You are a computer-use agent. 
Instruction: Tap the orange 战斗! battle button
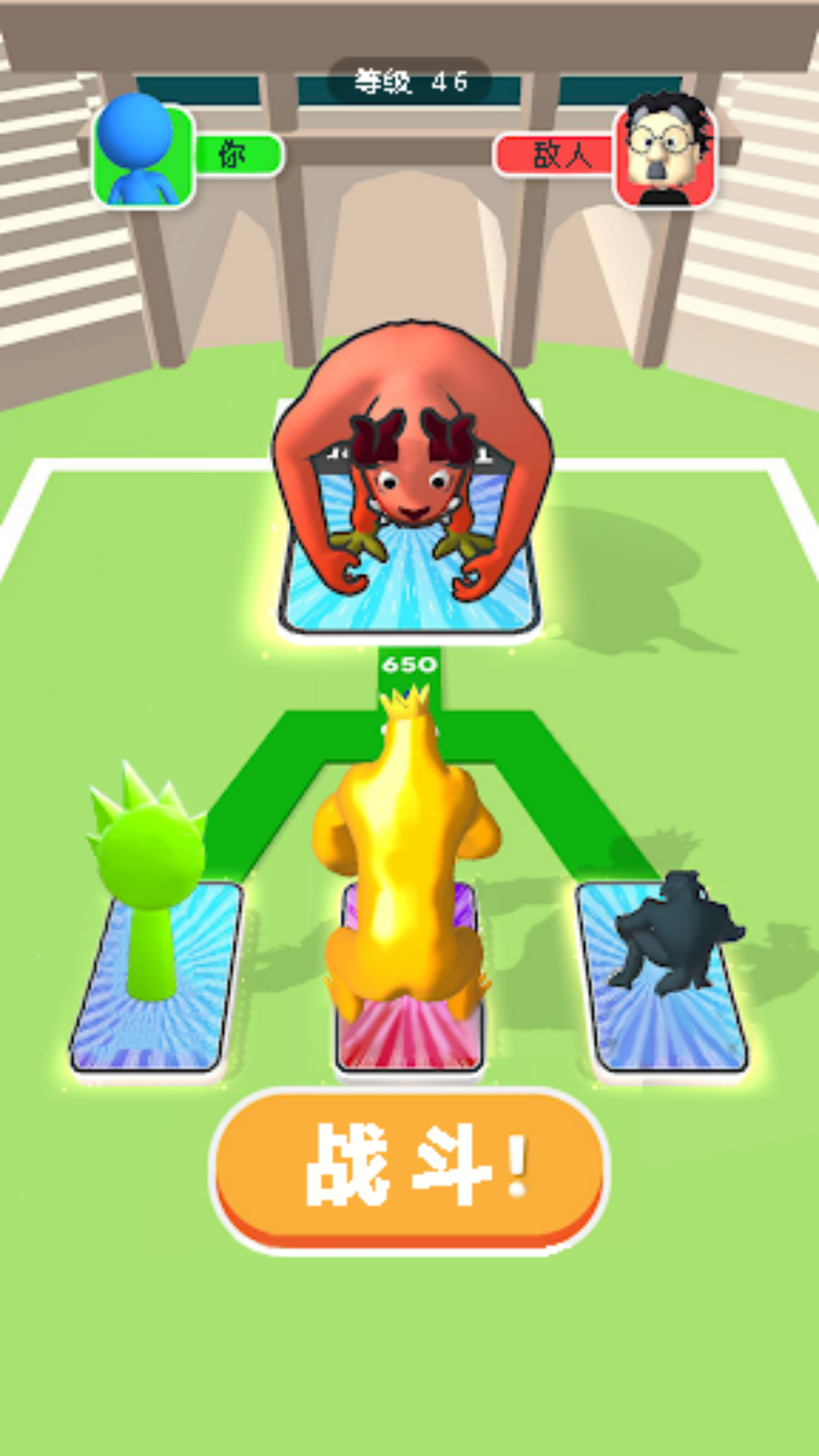409,1168
